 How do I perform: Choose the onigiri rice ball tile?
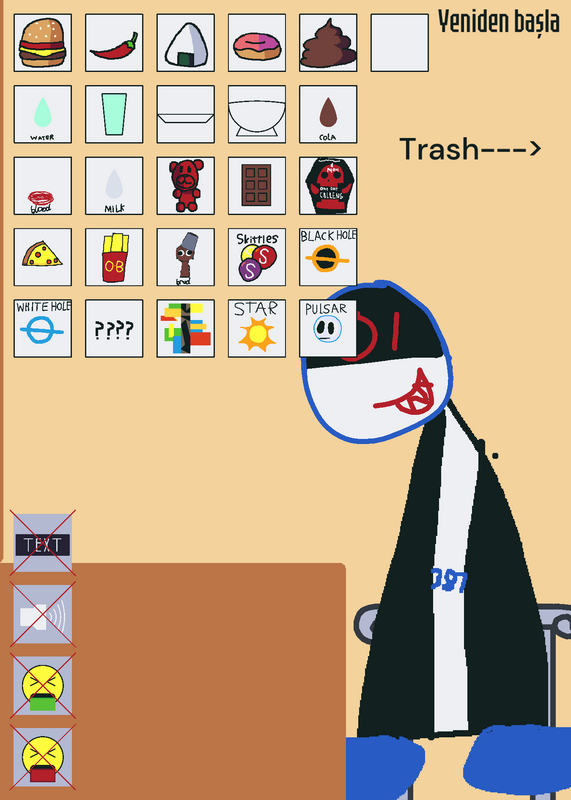click(x=186, y=43)
